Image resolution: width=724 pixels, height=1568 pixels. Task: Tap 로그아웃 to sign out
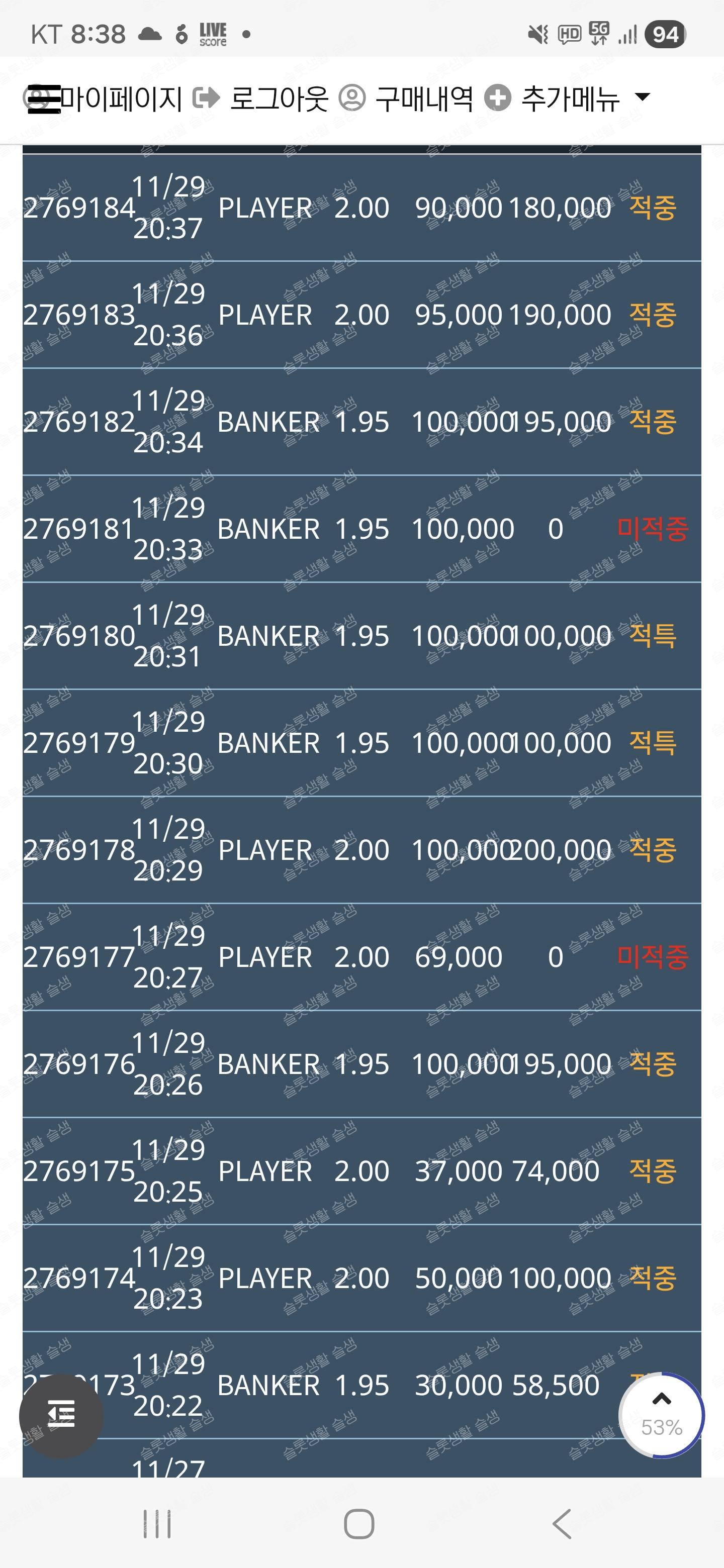[x=278, y=99]
